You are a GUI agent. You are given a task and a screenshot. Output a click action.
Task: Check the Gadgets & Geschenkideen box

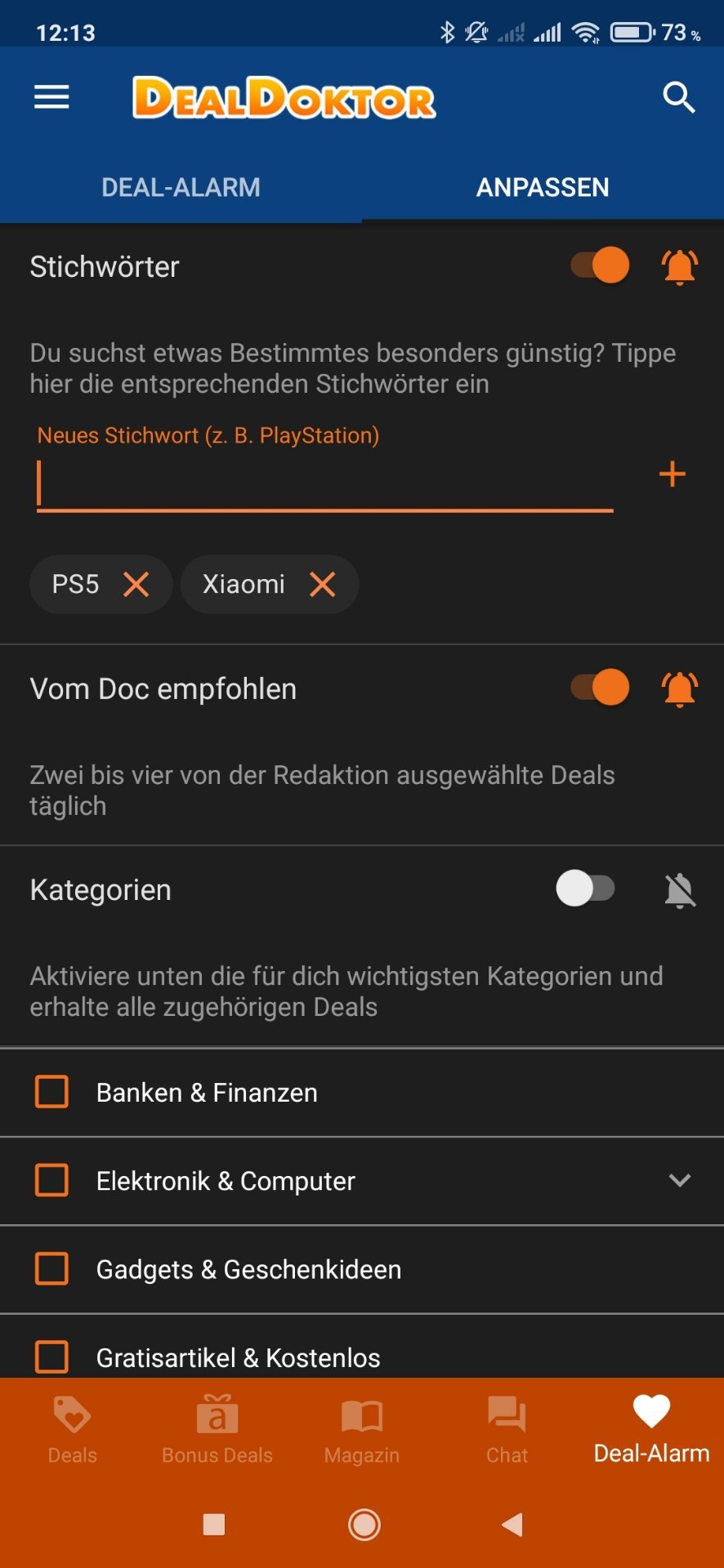point(51,1269)
